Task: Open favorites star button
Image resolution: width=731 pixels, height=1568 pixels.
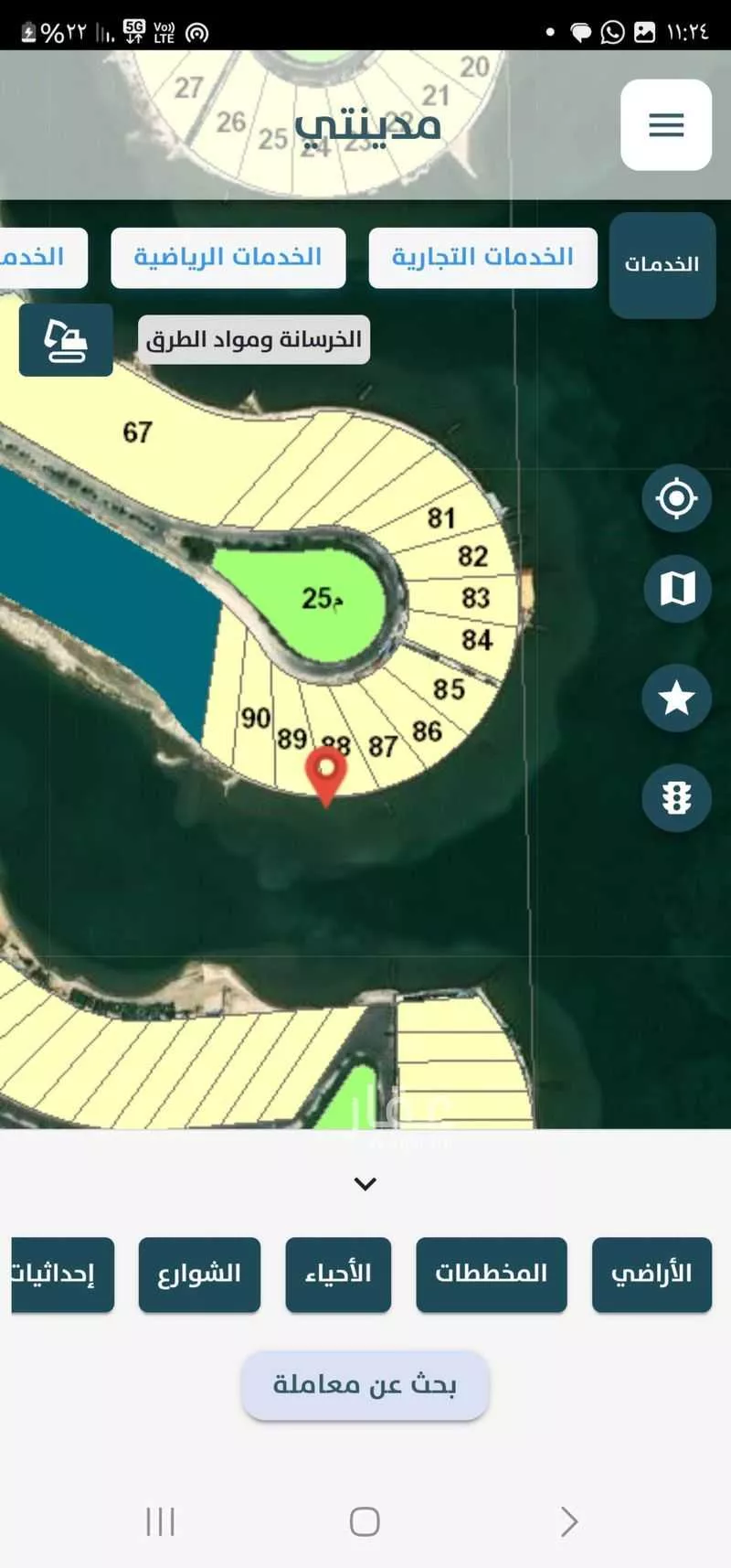Action: click(x=676, y=699)
